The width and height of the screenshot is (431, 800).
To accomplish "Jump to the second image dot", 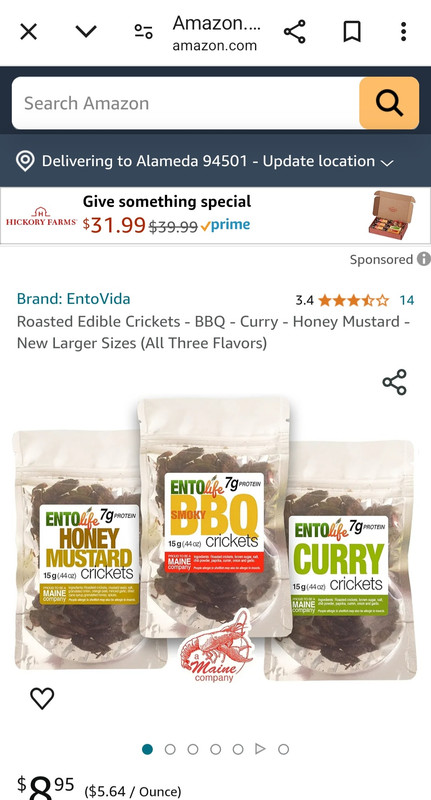I will (x=170, y=749).
